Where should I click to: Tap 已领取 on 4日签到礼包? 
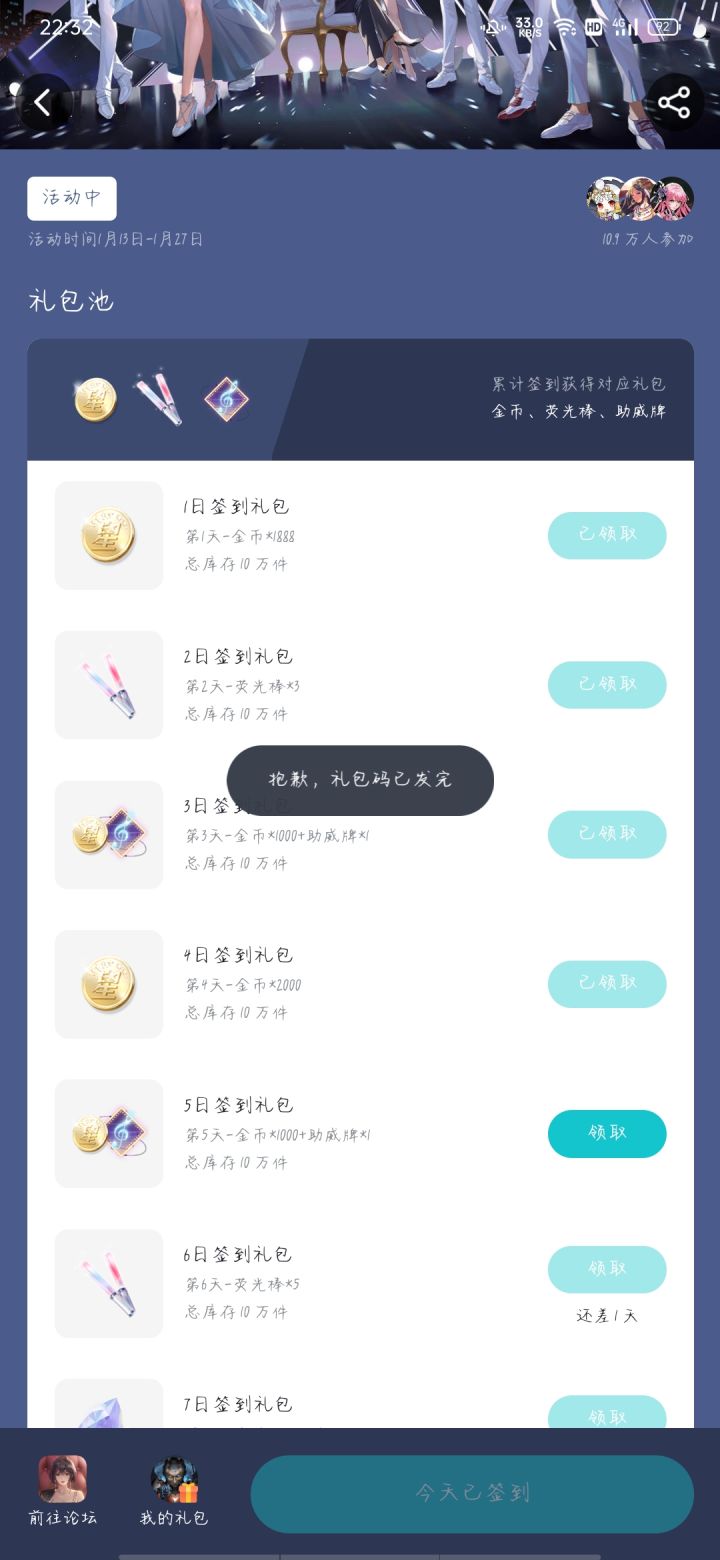coord(607,984)
